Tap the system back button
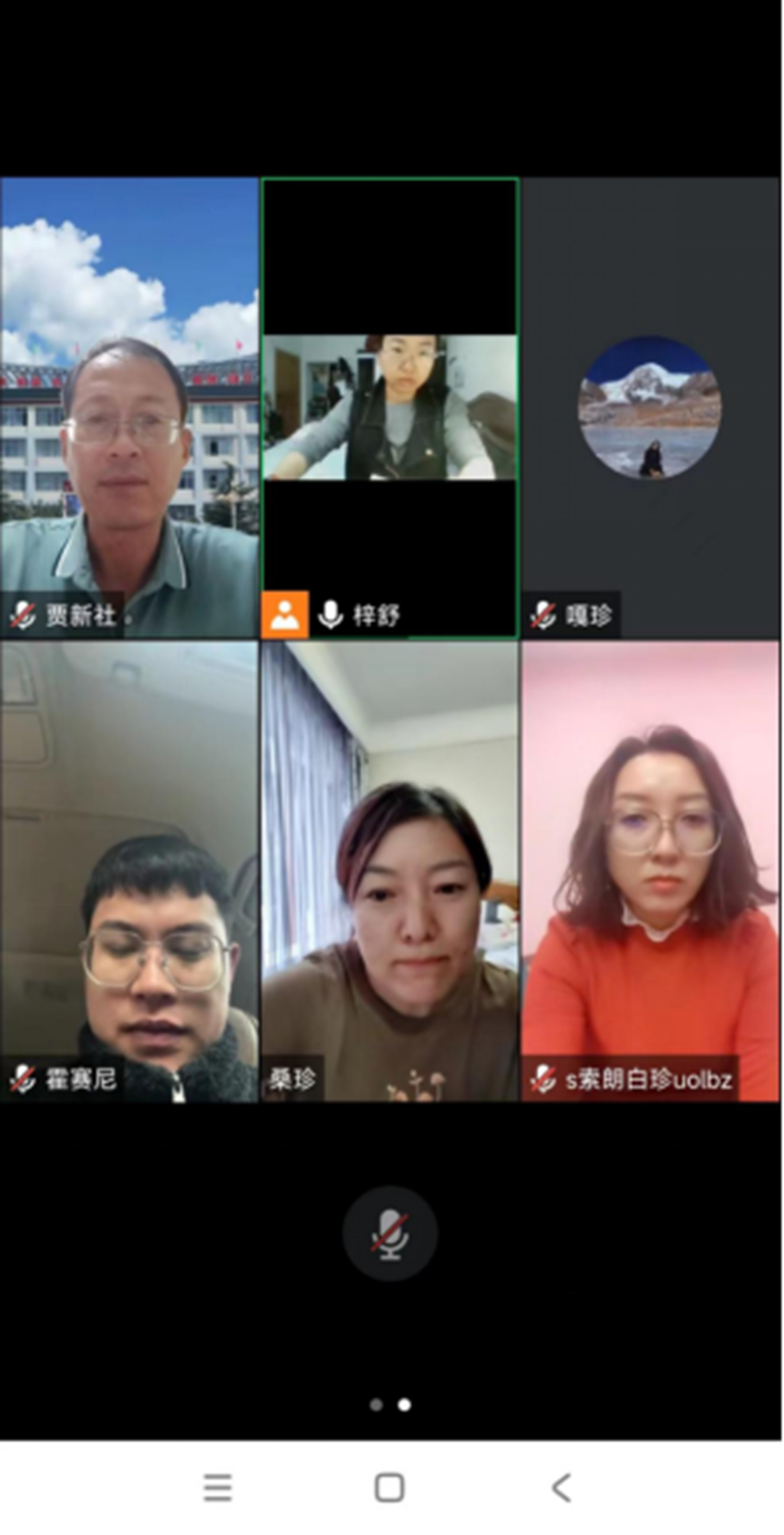Screen dimensions: 784x1535 coord(561,1488)
